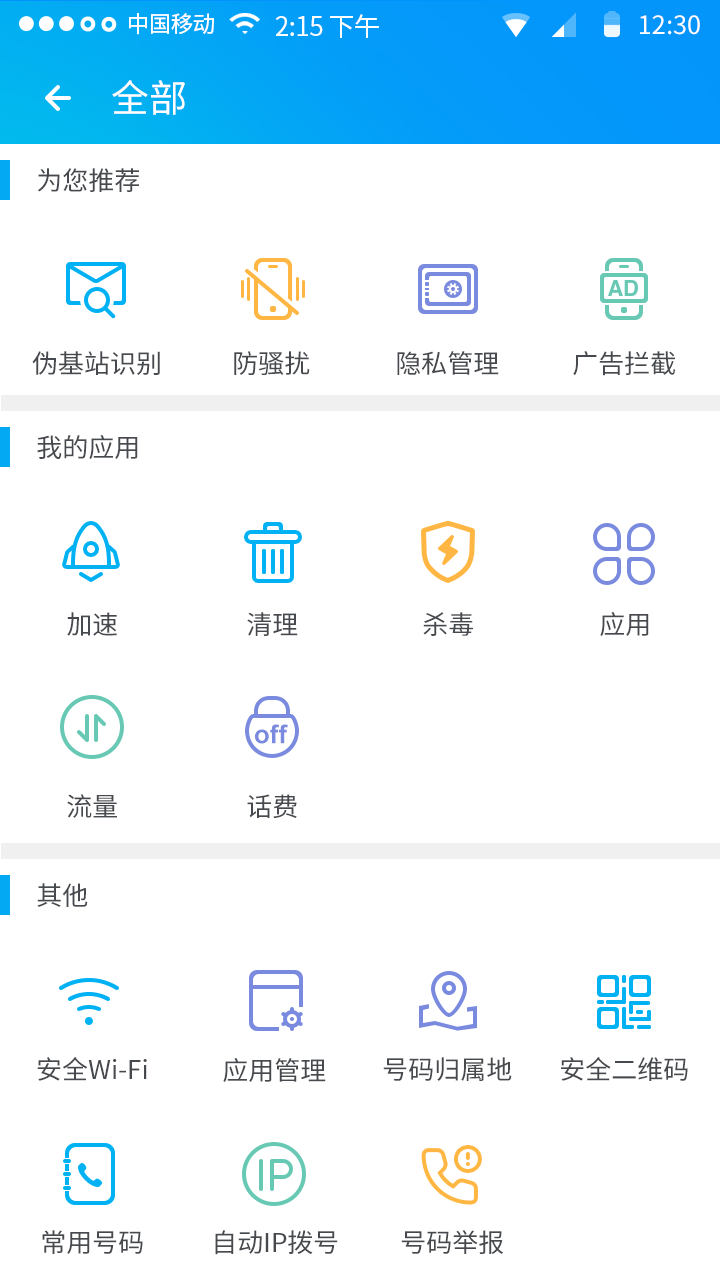
Task: Open 话费 phone bill
Action: click(x=272, y=755)
